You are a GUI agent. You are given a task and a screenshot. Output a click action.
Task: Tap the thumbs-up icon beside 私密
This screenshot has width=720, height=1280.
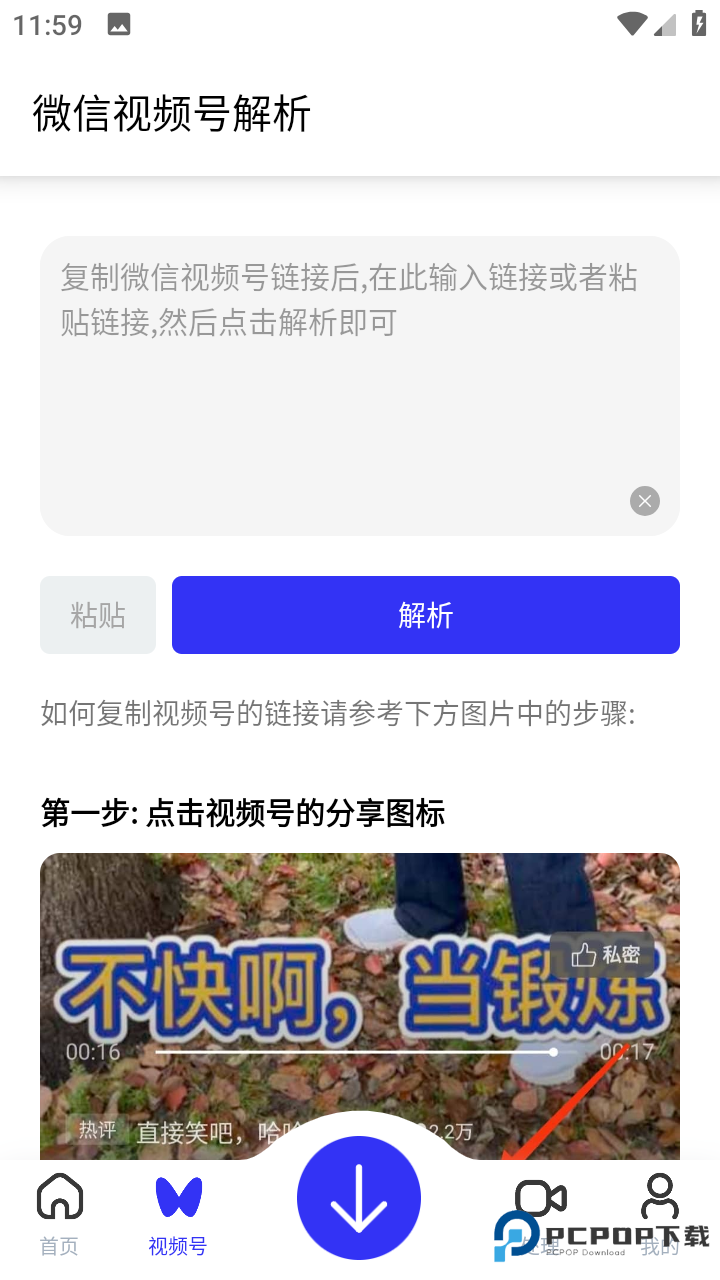(x=584, y=955)
